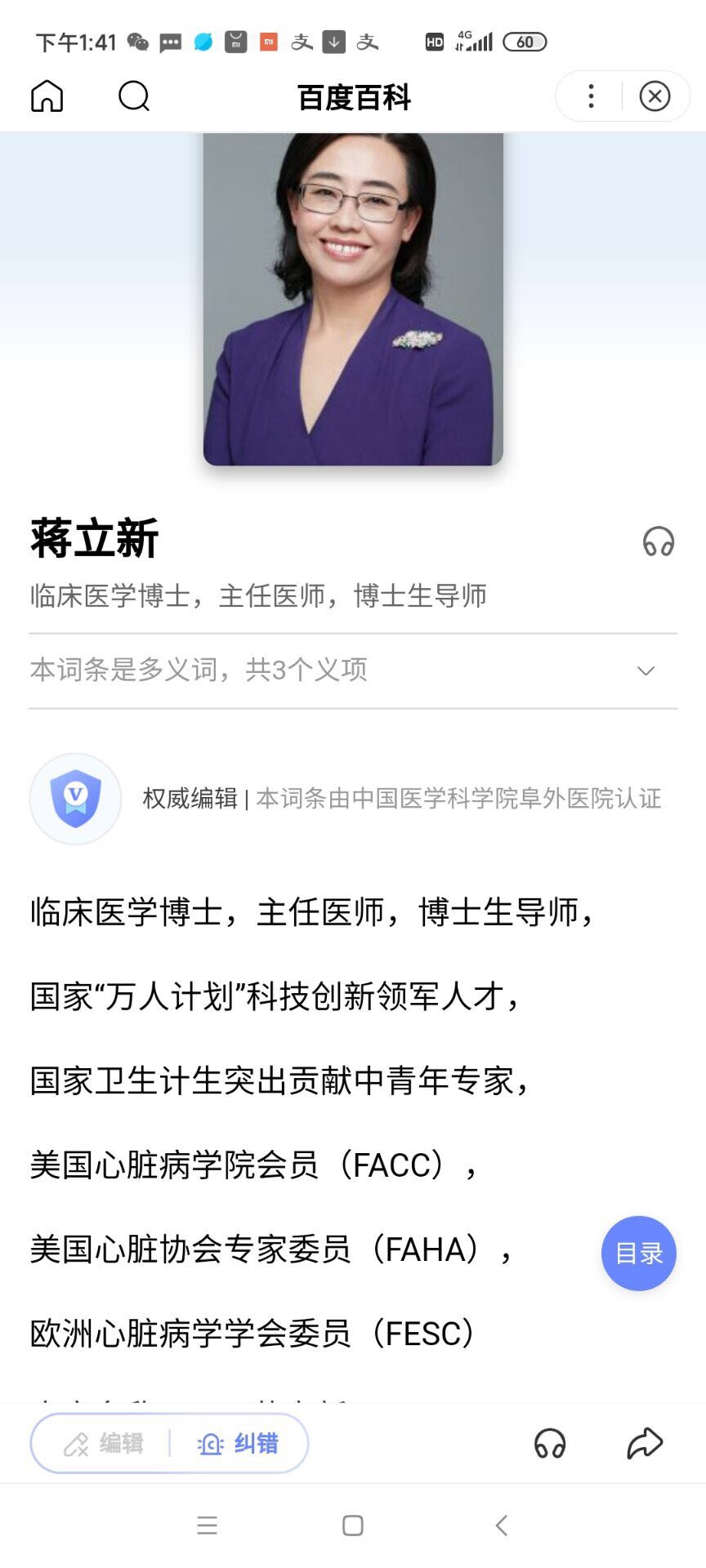Tap 编辑 to edit this entry
This screenshot has height=1568, width=706.
(x=105, y=1444)
